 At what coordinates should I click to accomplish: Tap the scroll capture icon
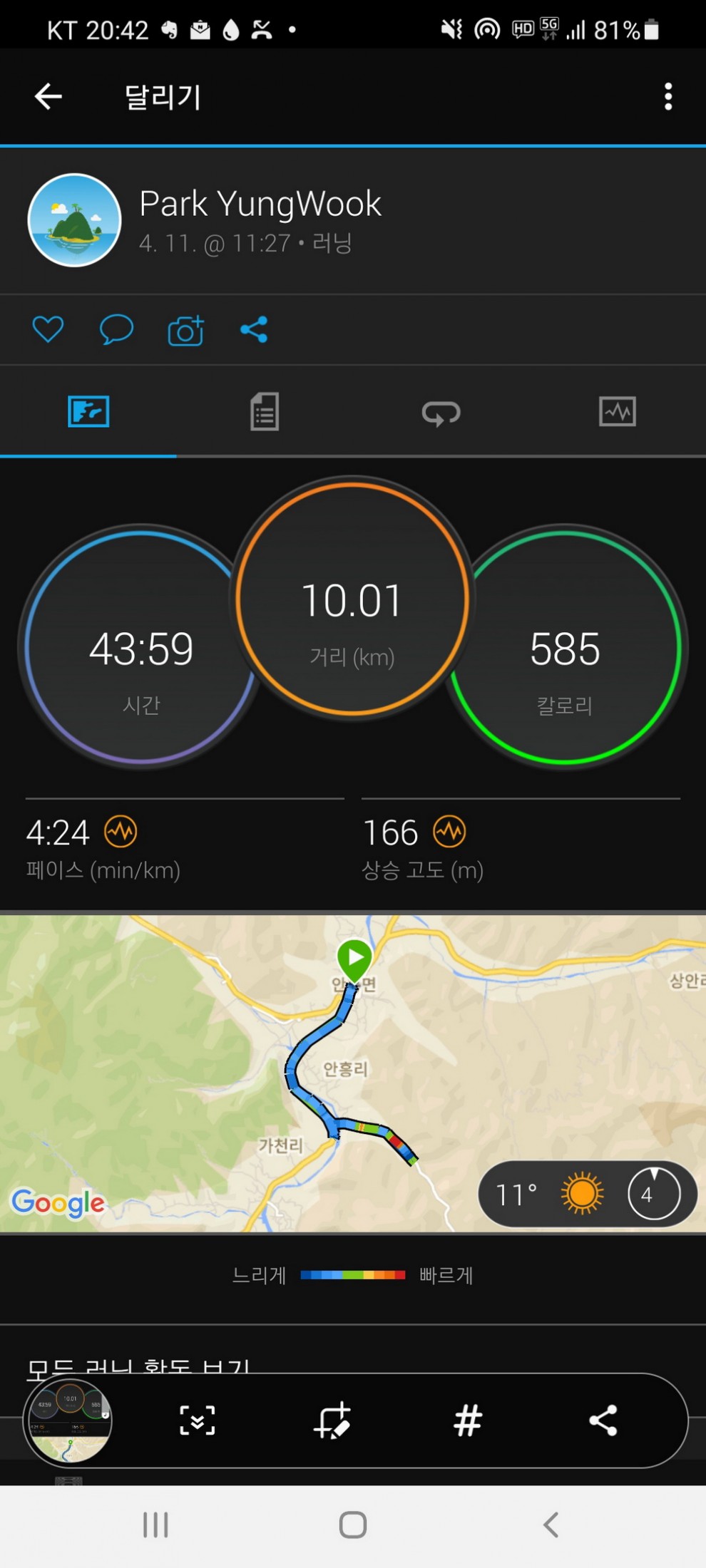point(197,1420)
